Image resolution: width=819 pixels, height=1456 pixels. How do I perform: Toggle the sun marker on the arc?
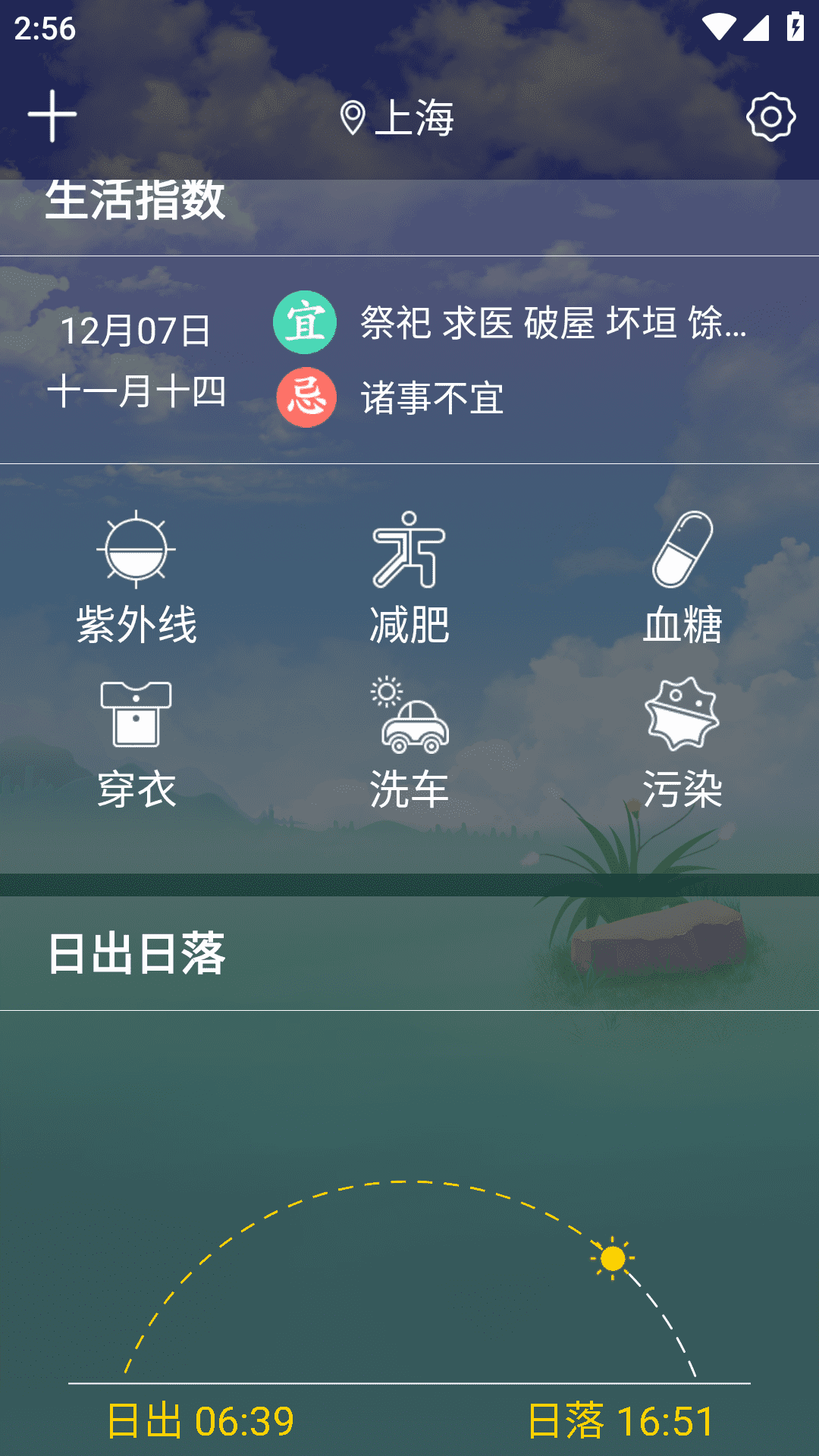point(611,1257)
